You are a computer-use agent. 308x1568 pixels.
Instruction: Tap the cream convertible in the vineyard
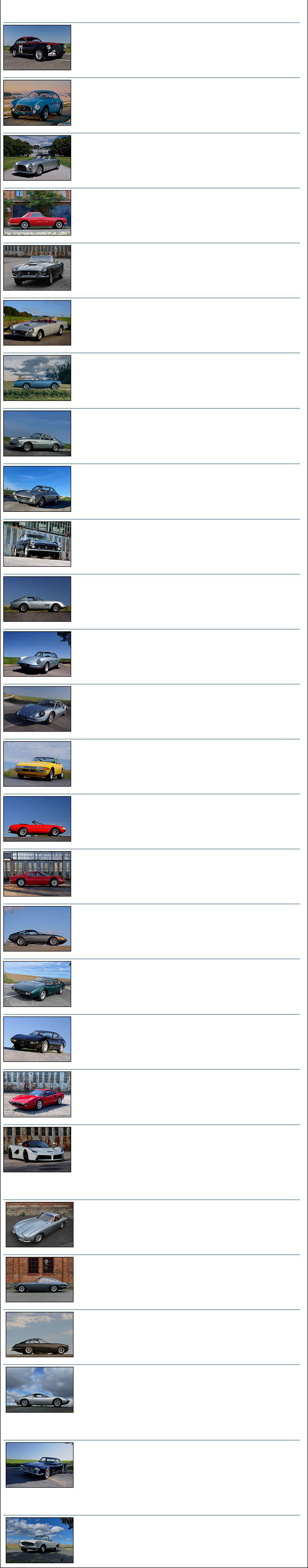37,323
